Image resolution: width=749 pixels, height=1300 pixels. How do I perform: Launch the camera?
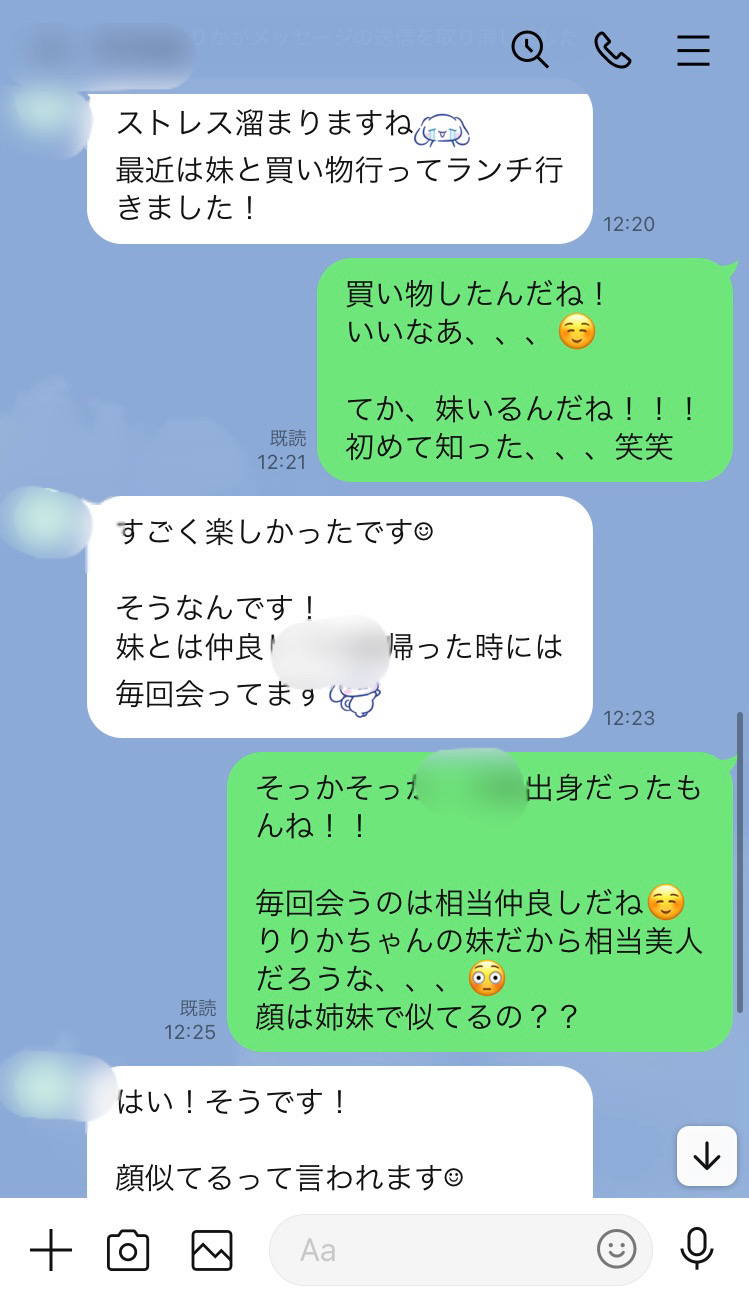(x=128, y=1250)
